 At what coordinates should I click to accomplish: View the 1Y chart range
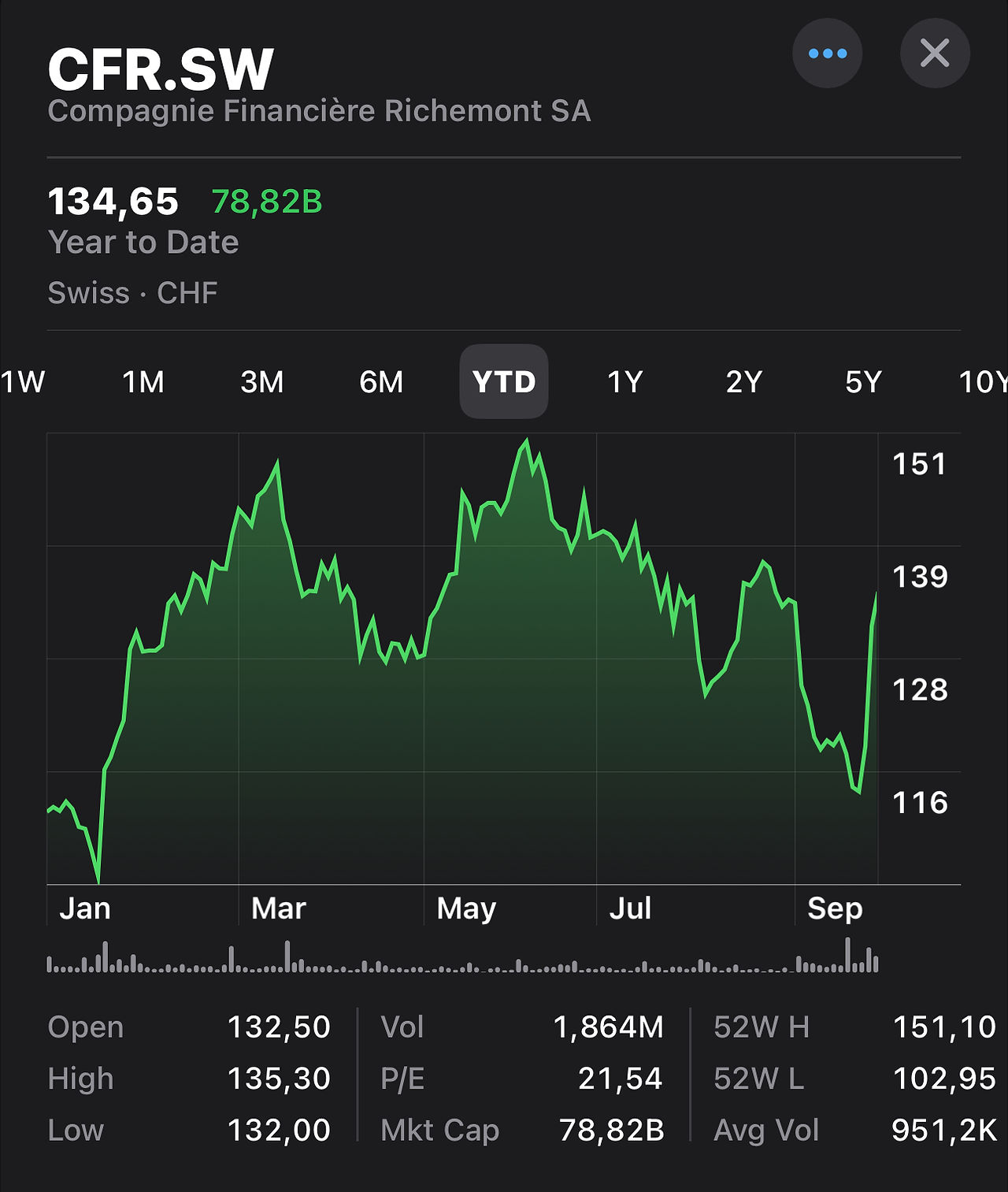pos(625,382)
